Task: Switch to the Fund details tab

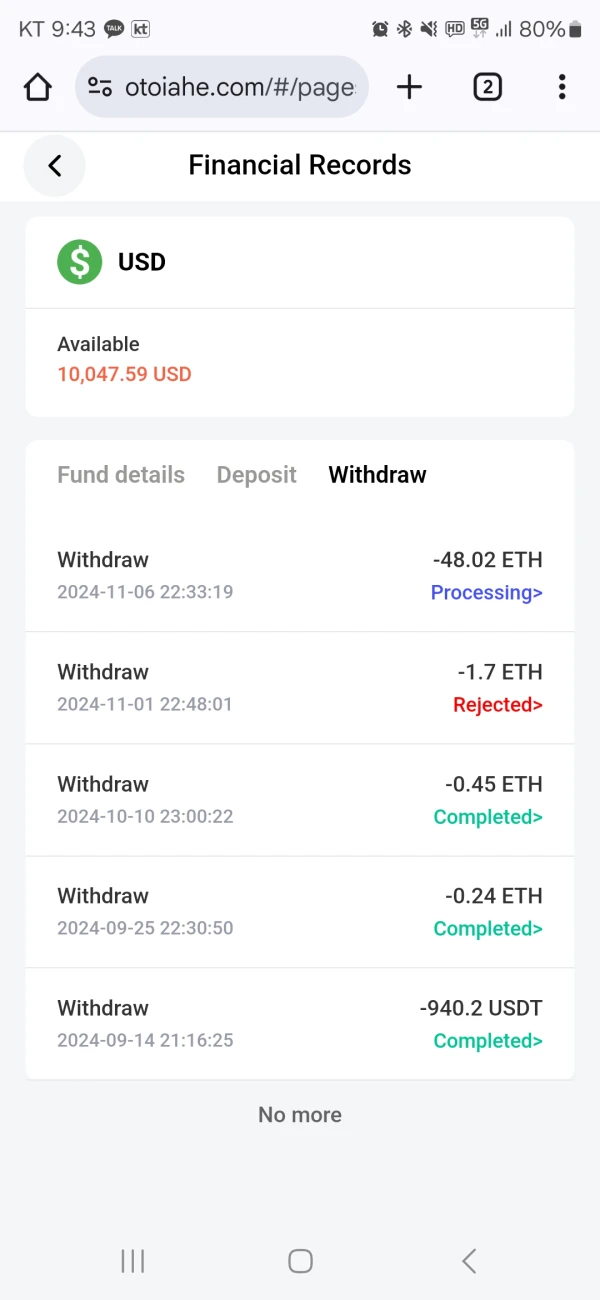Action: [121, 475]
